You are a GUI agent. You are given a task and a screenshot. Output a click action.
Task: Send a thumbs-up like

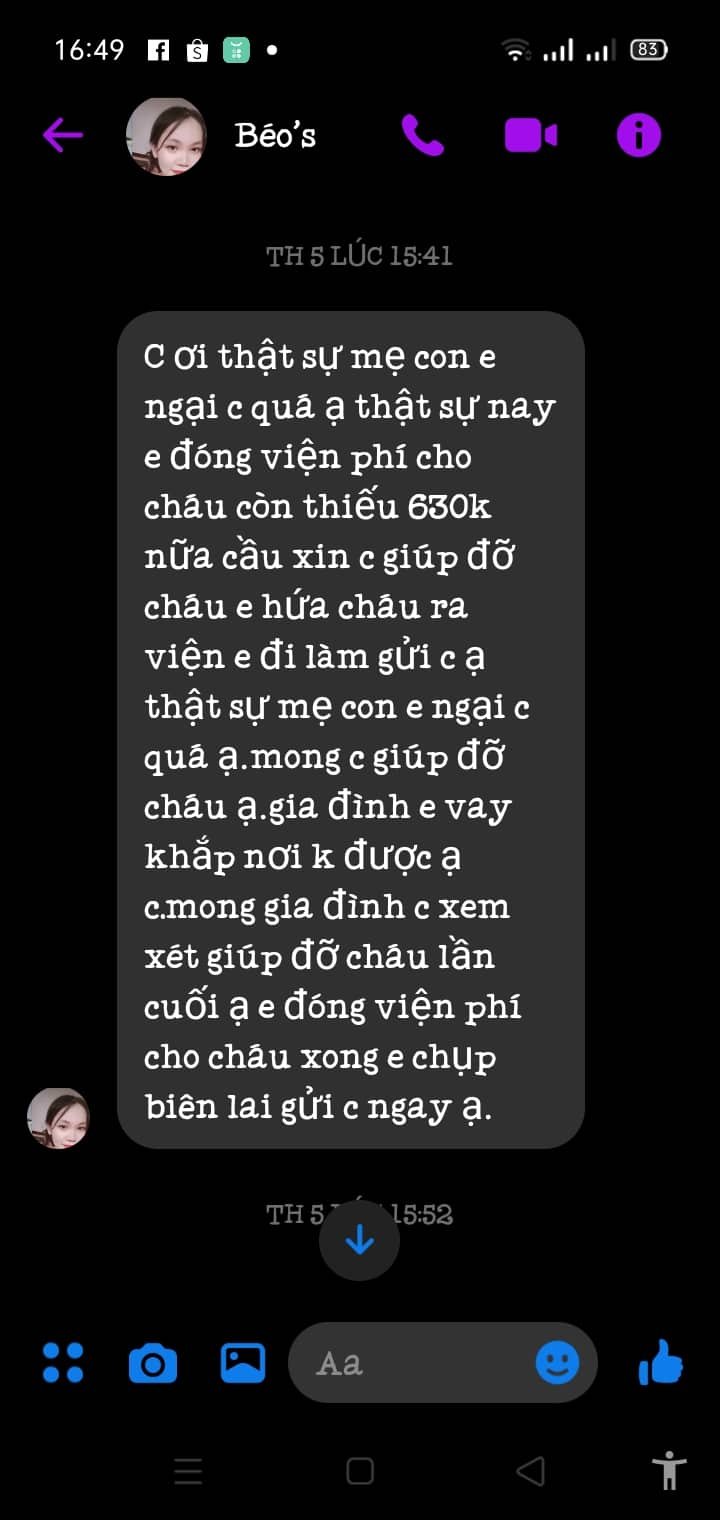[x=661, y=1362]
